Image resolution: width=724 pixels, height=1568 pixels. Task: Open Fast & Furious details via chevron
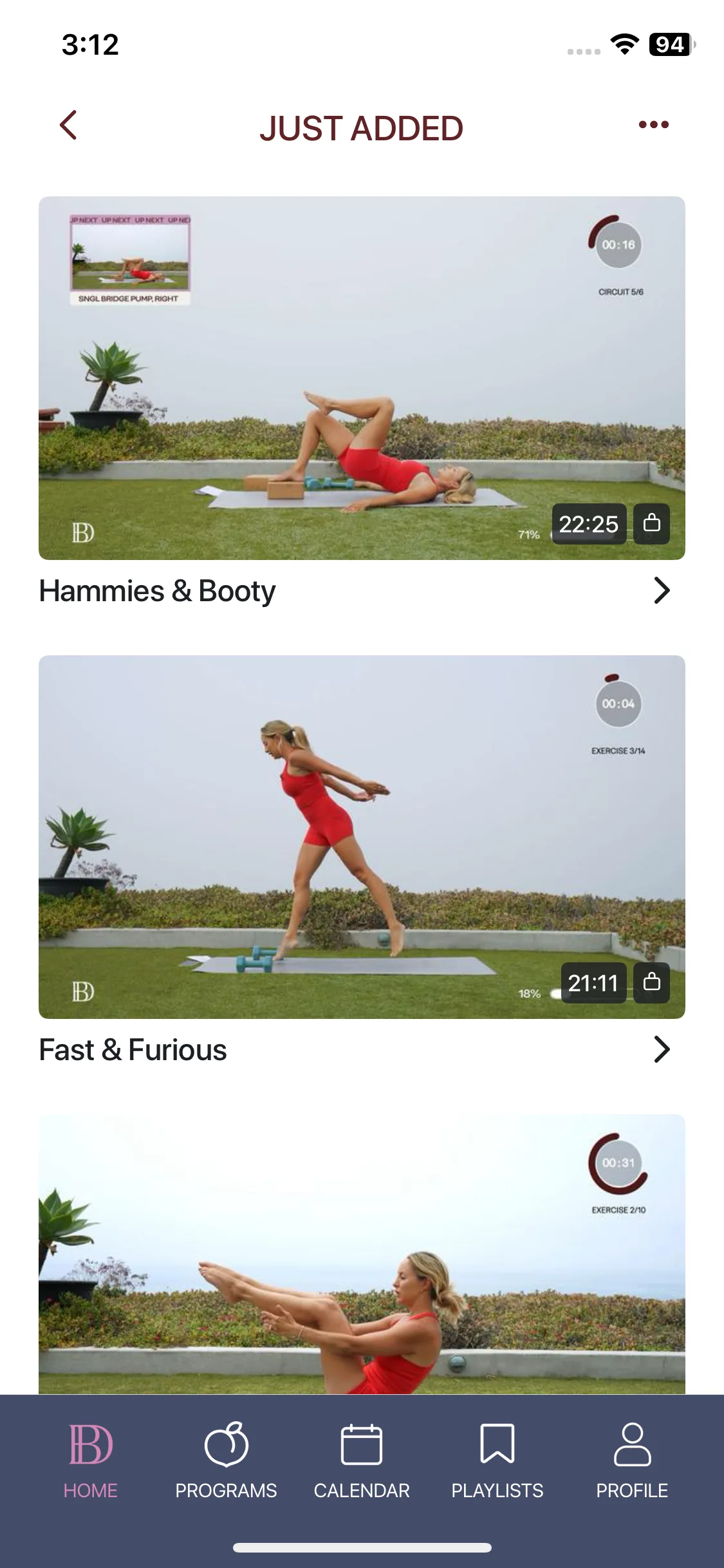[662, 1049]
